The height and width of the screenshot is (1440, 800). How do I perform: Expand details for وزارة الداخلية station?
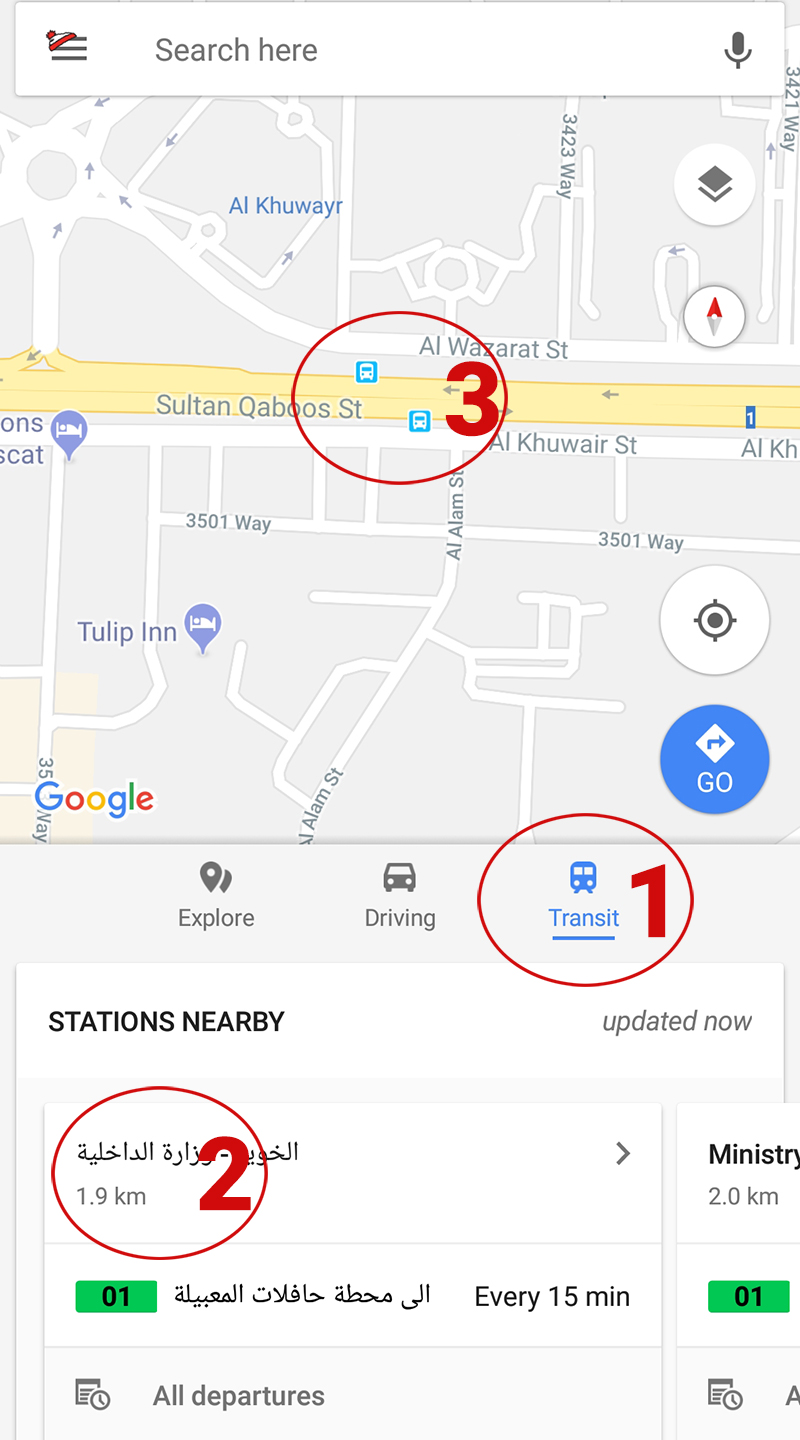[623, 1153]
